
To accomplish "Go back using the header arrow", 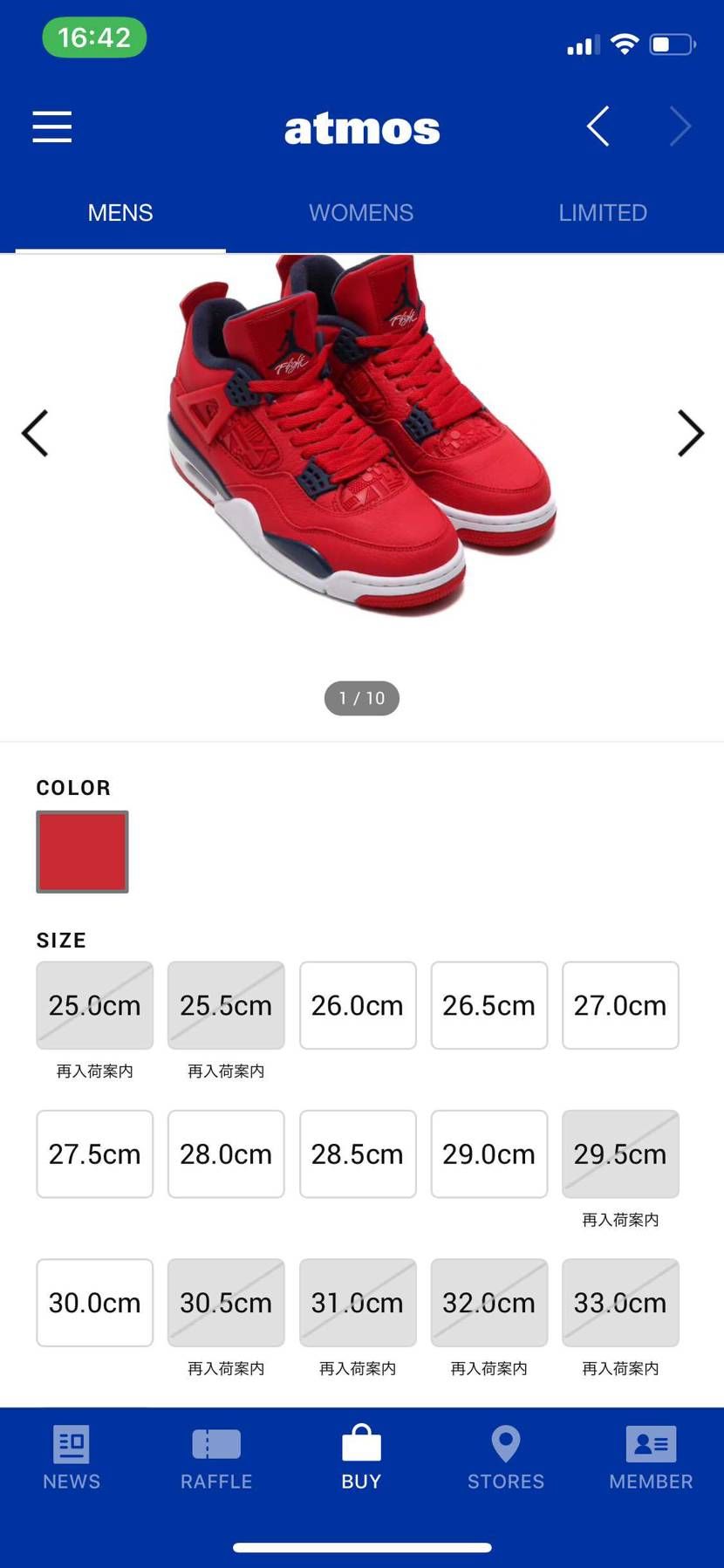I will (x=598, y=127).
